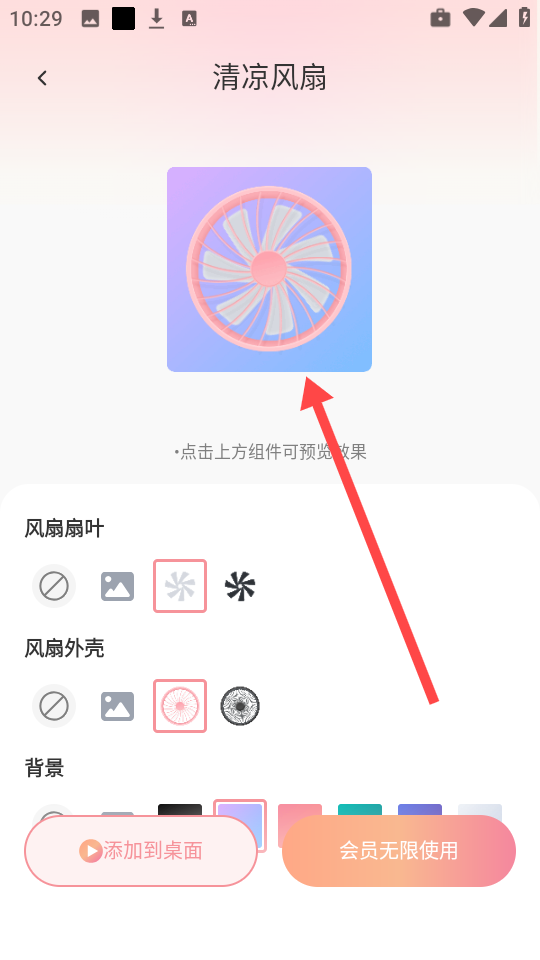Pick the indigo background swatch
This screenshot has width=540, height=960.
pyautogui.click(x=420, y=811)
